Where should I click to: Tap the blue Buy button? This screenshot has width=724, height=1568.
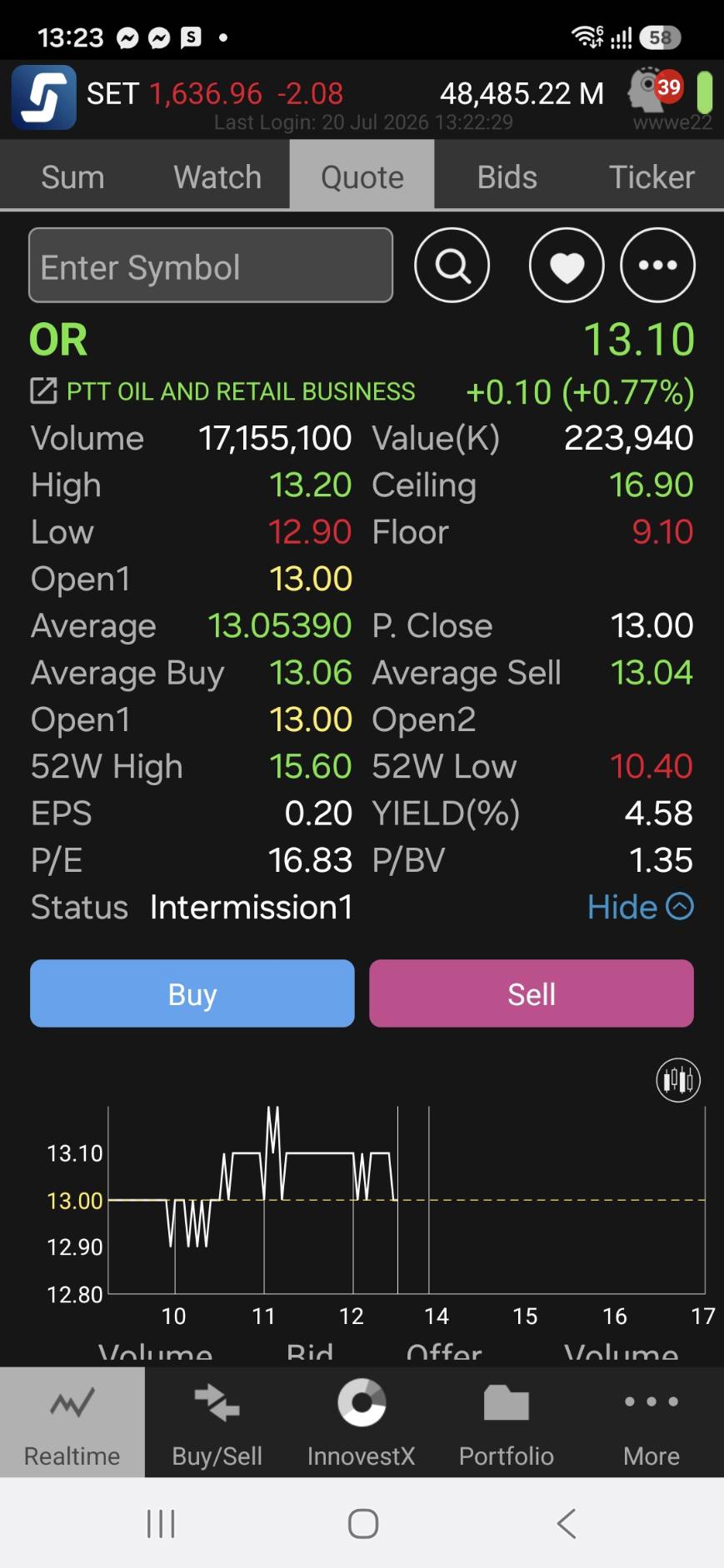point(192,993)
